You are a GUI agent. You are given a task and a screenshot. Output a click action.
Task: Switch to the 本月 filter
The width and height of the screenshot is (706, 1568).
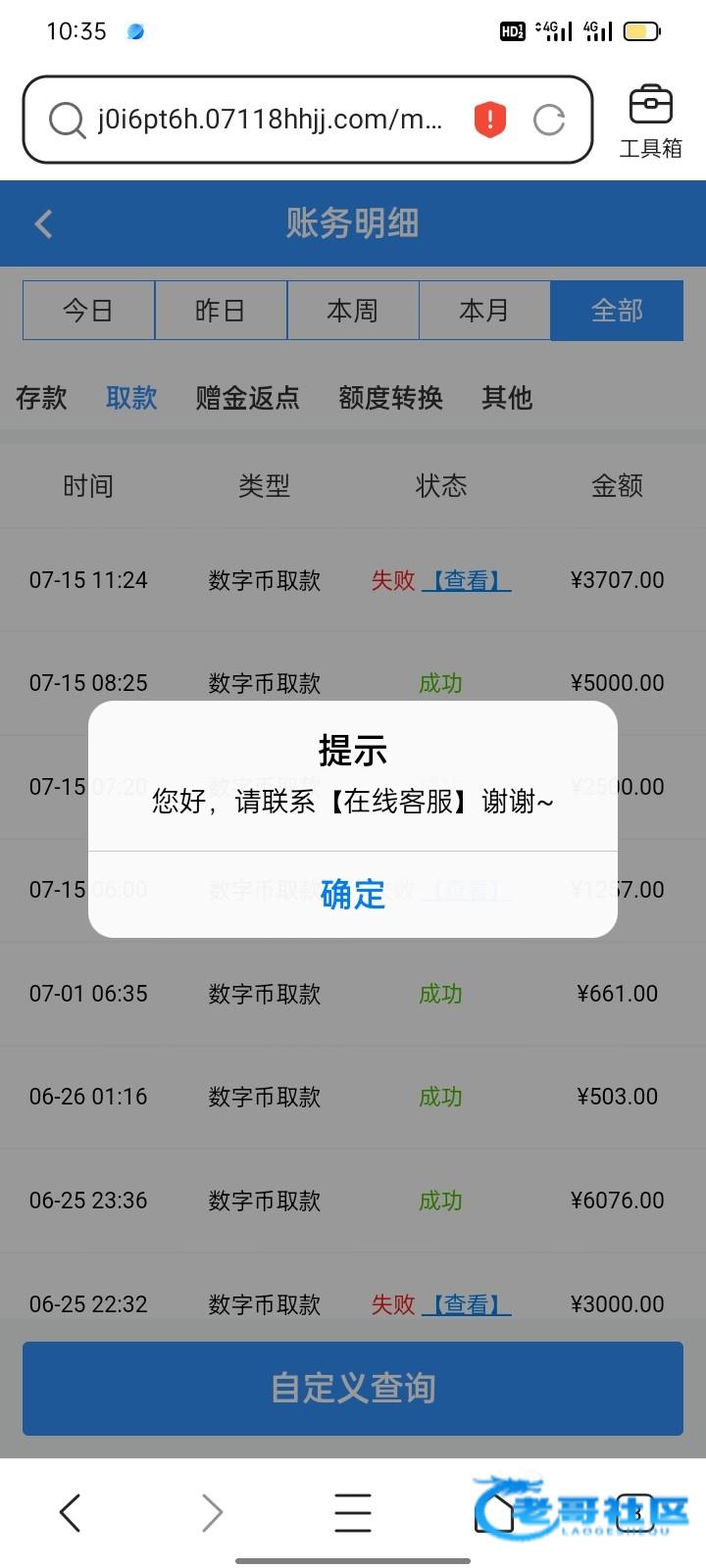pos(484,311)
